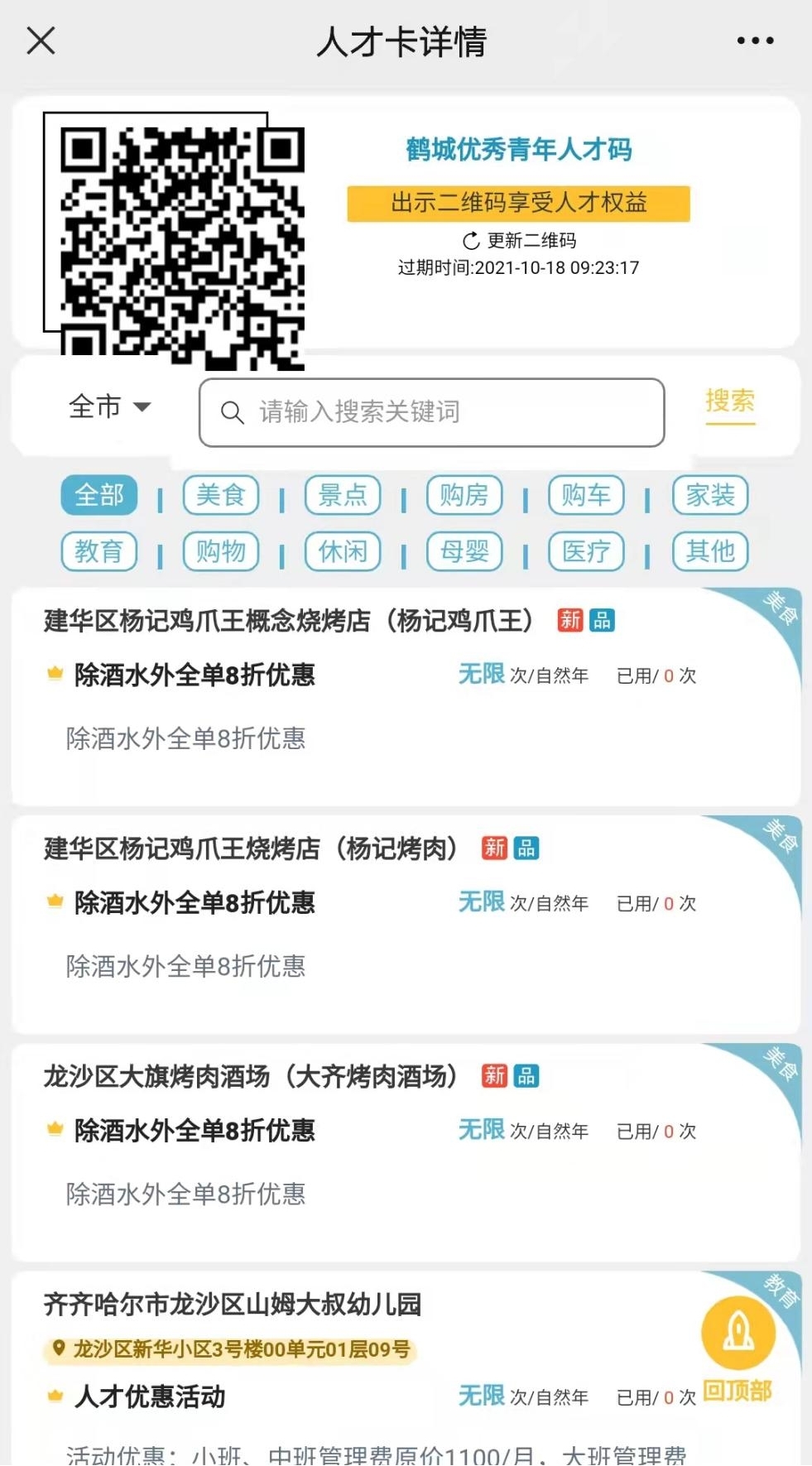The height and width of the screenshot is (1466, 812).
Task: Filter by 美食 category
Action: [x=221, y=495]
